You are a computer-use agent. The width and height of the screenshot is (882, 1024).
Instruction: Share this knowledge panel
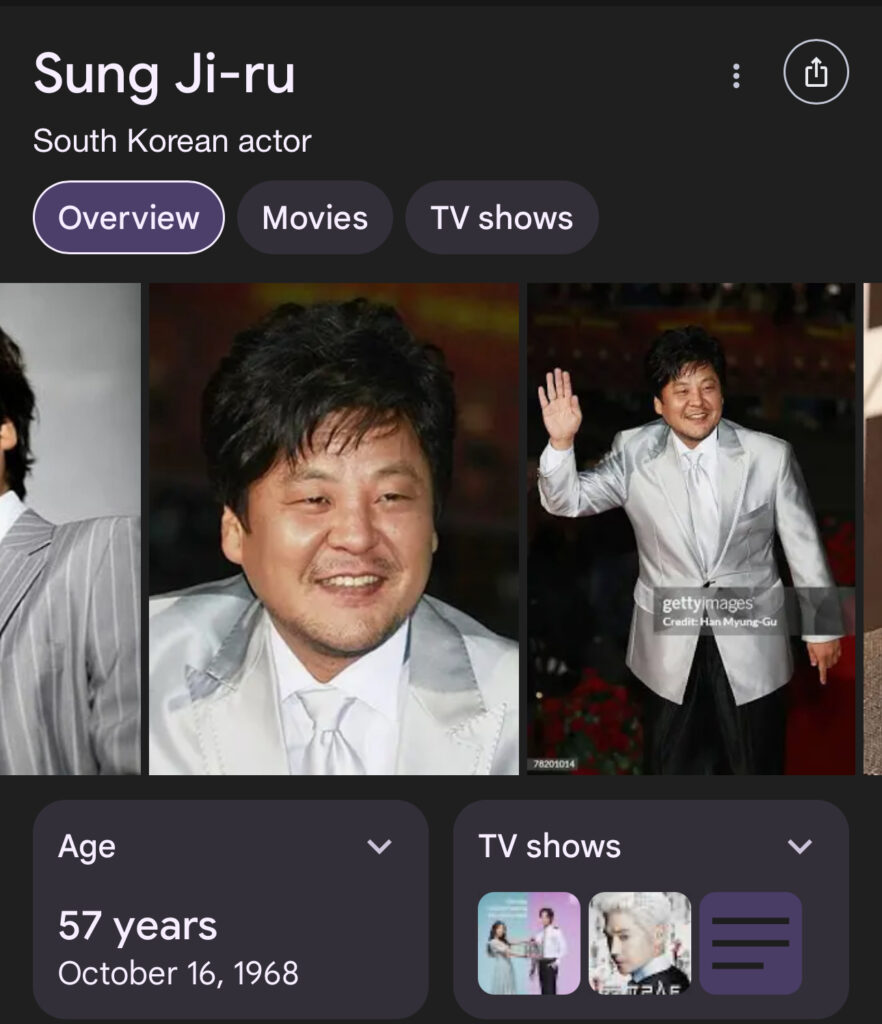click(x=816, y=73)
